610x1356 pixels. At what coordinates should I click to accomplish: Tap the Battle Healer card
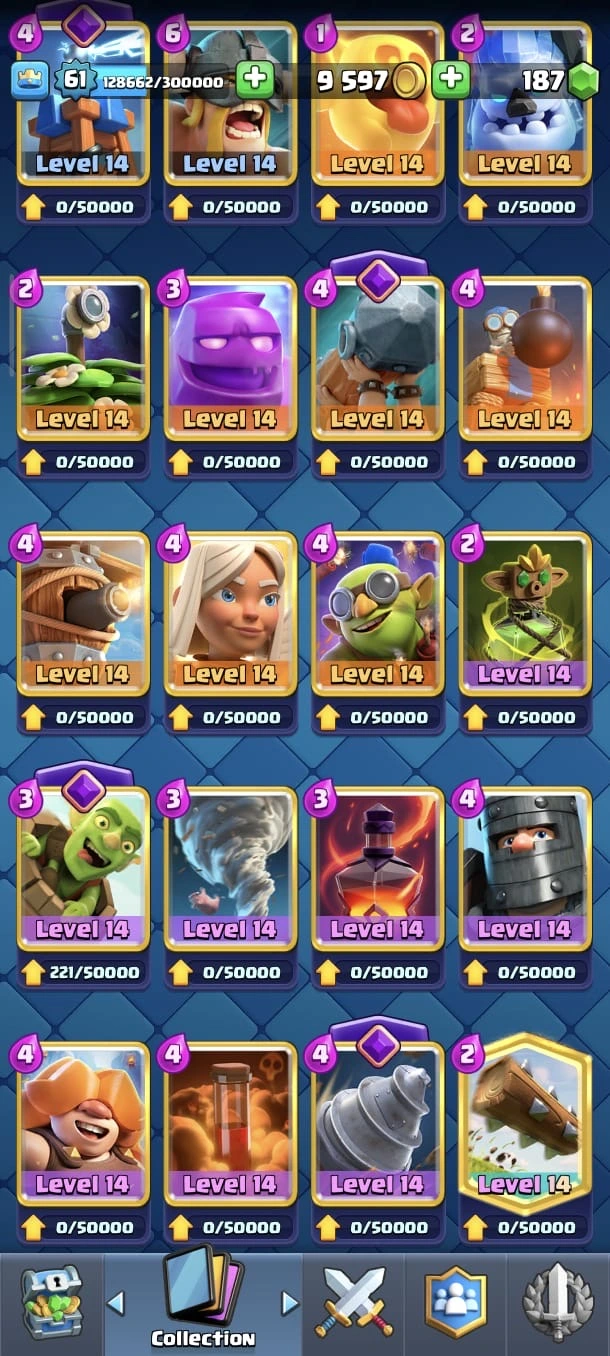coord(229,610)
